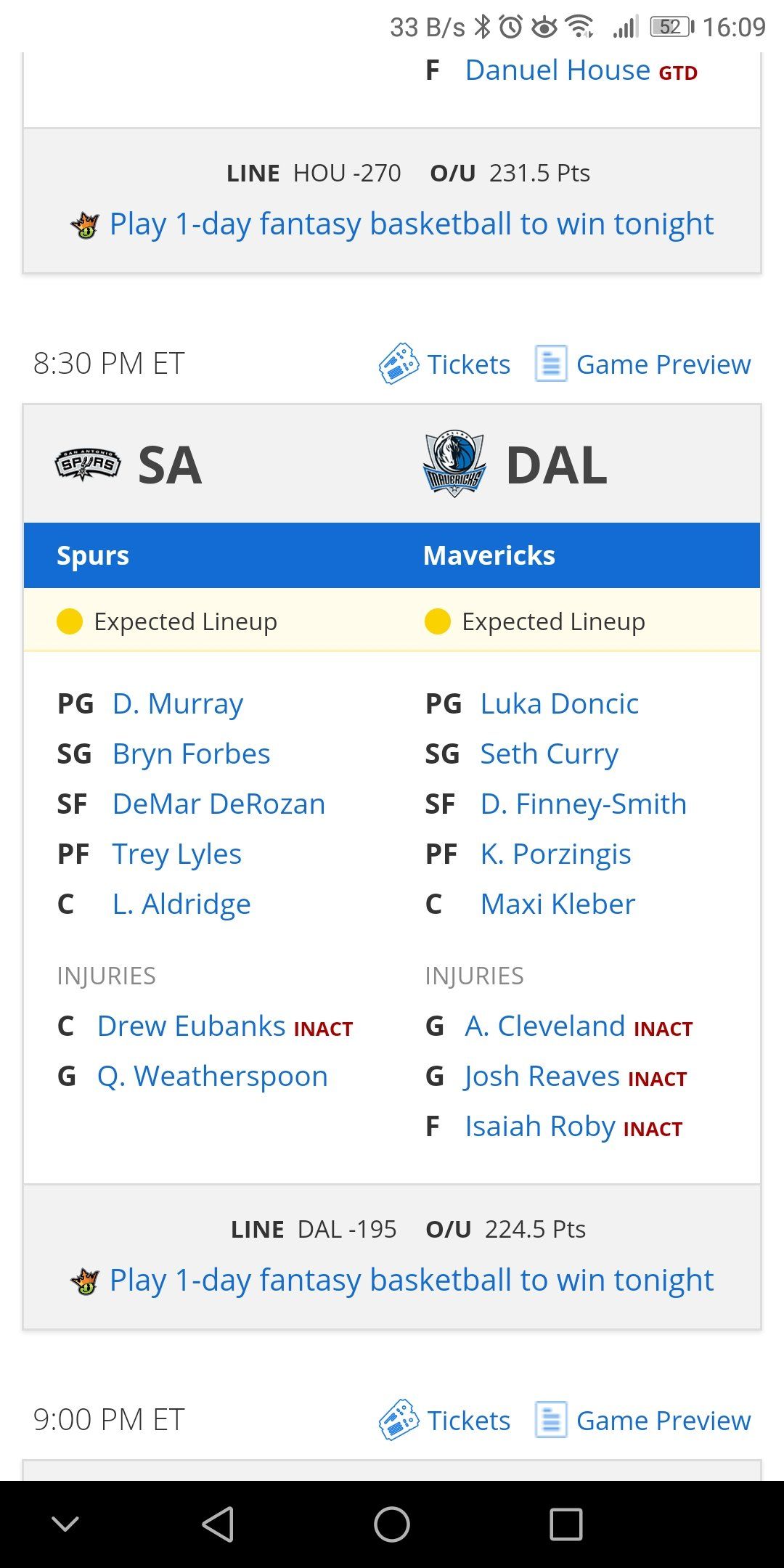View D. Murray's player page
The image size is (784, 1568).
[178, 704]
